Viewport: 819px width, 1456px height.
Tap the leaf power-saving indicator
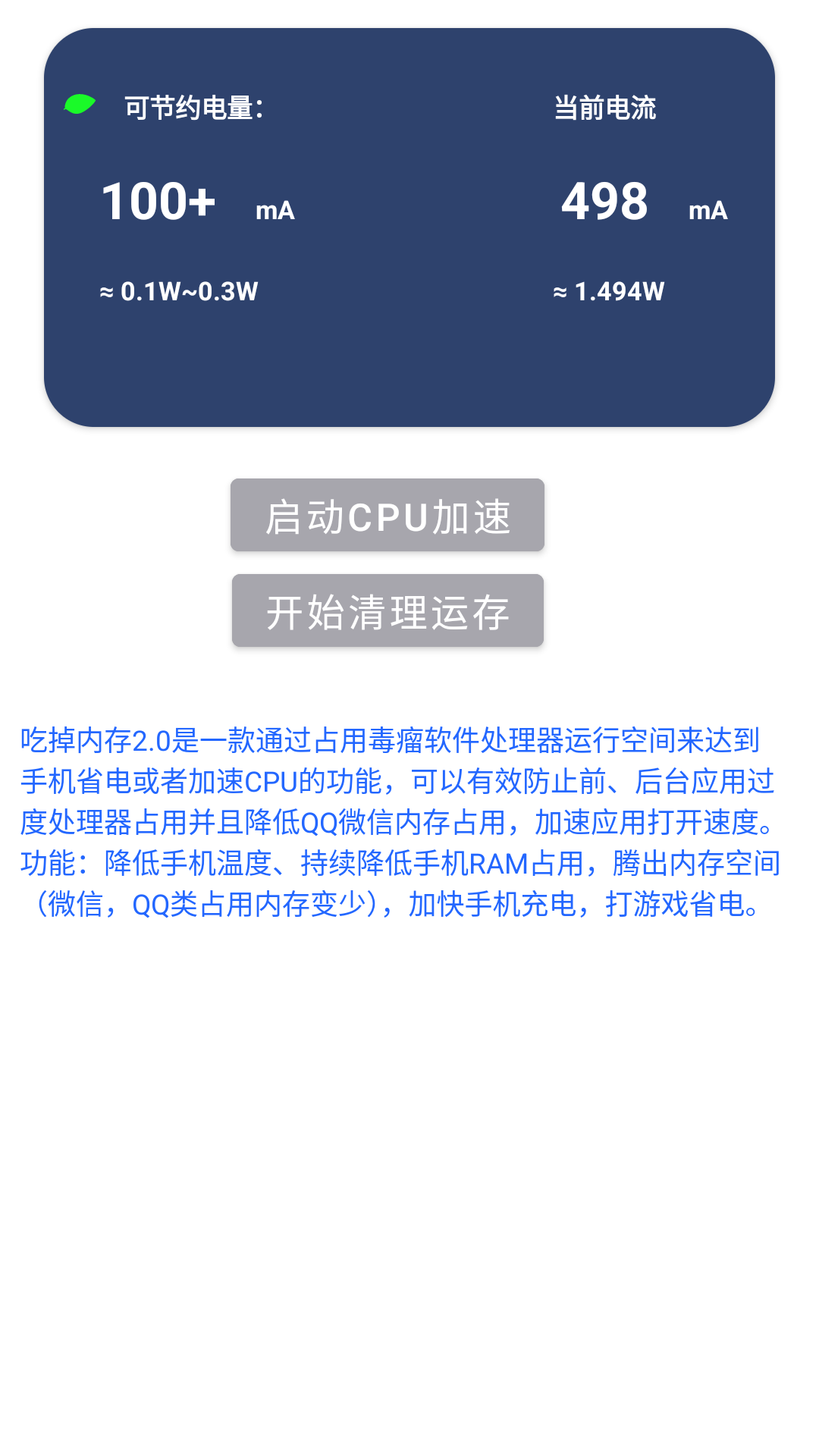tap(78, 106)
